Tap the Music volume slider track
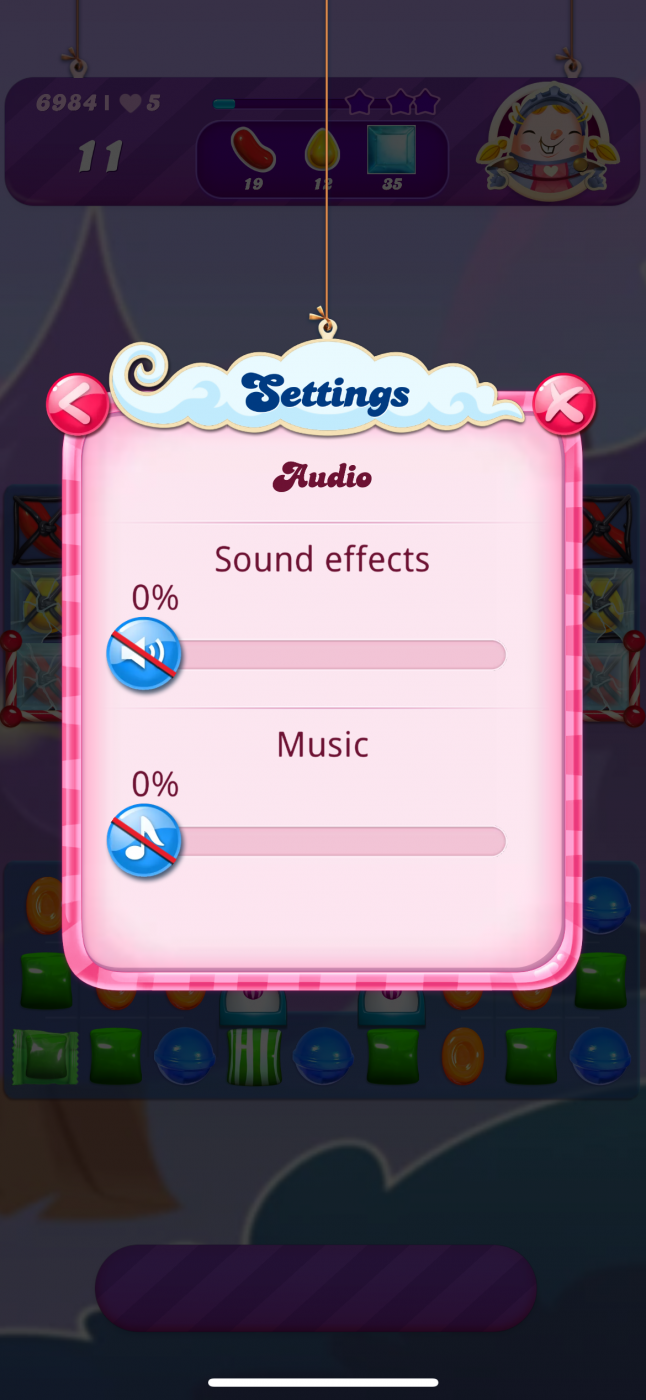This screenshot has width=646, height=1400. (340, 841)
